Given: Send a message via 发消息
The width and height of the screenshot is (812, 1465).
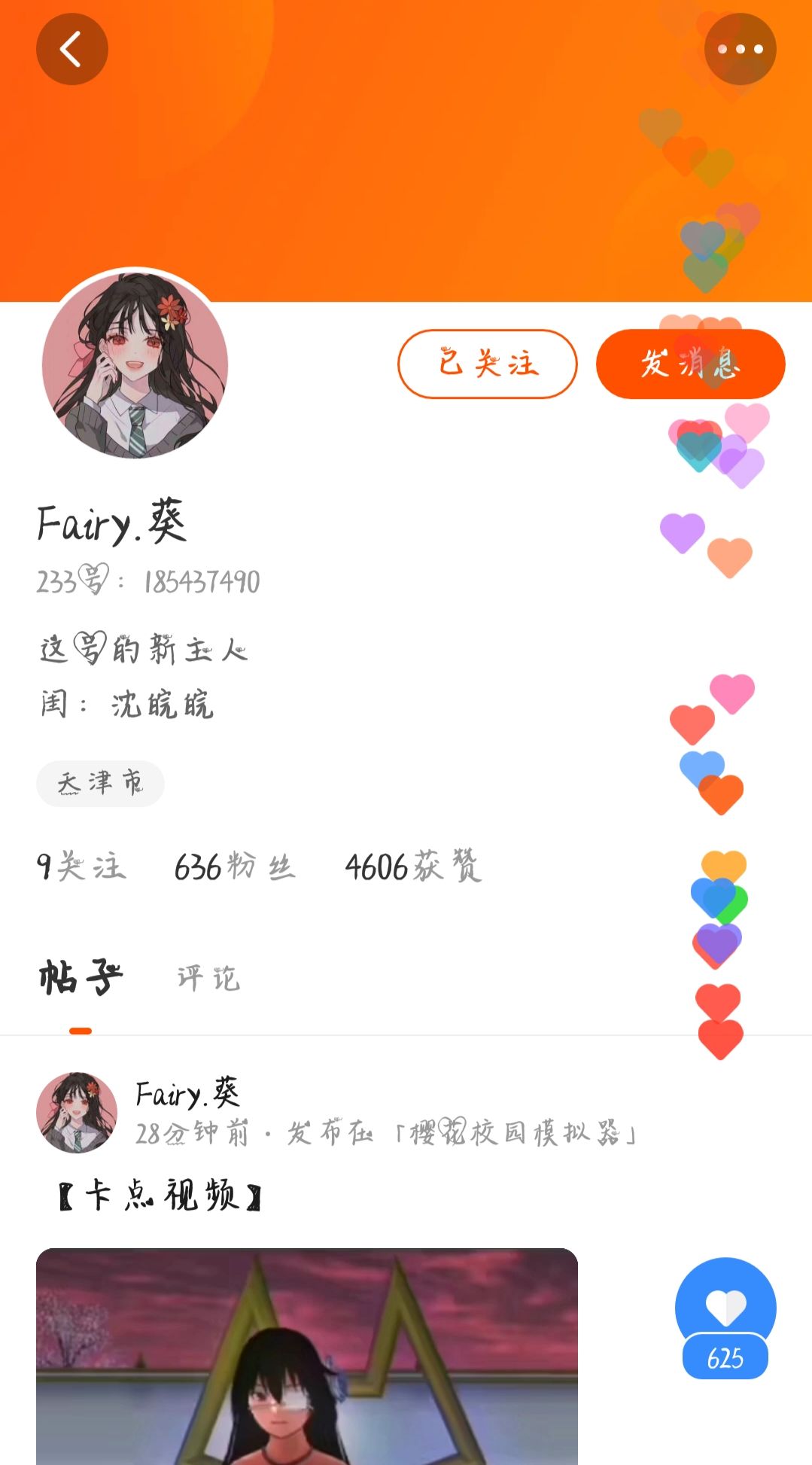Looking at the screenshot, I should pos(690,364).
